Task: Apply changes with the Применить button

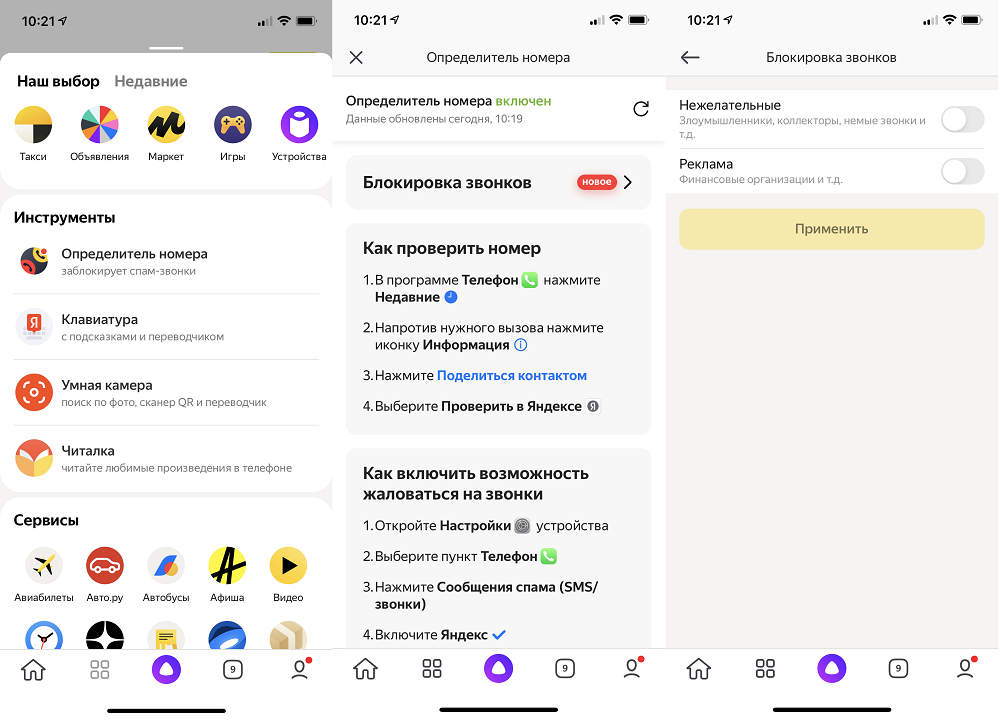Action: (x=831, y=229)
